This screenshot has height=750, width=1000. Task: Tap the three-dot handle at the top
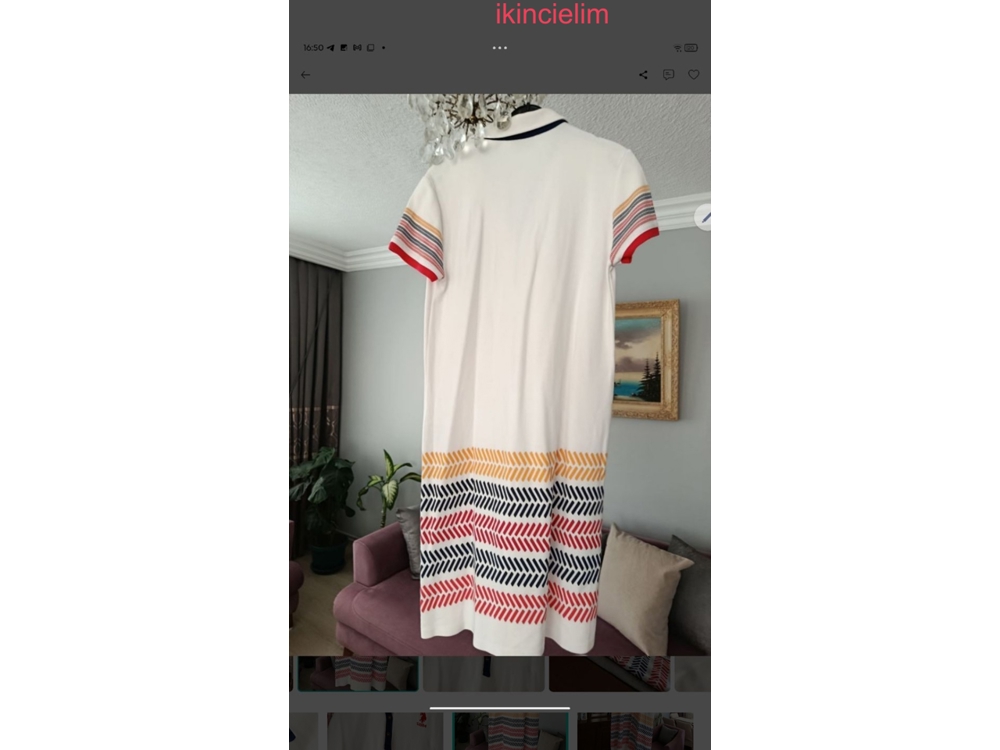(500, 48)
